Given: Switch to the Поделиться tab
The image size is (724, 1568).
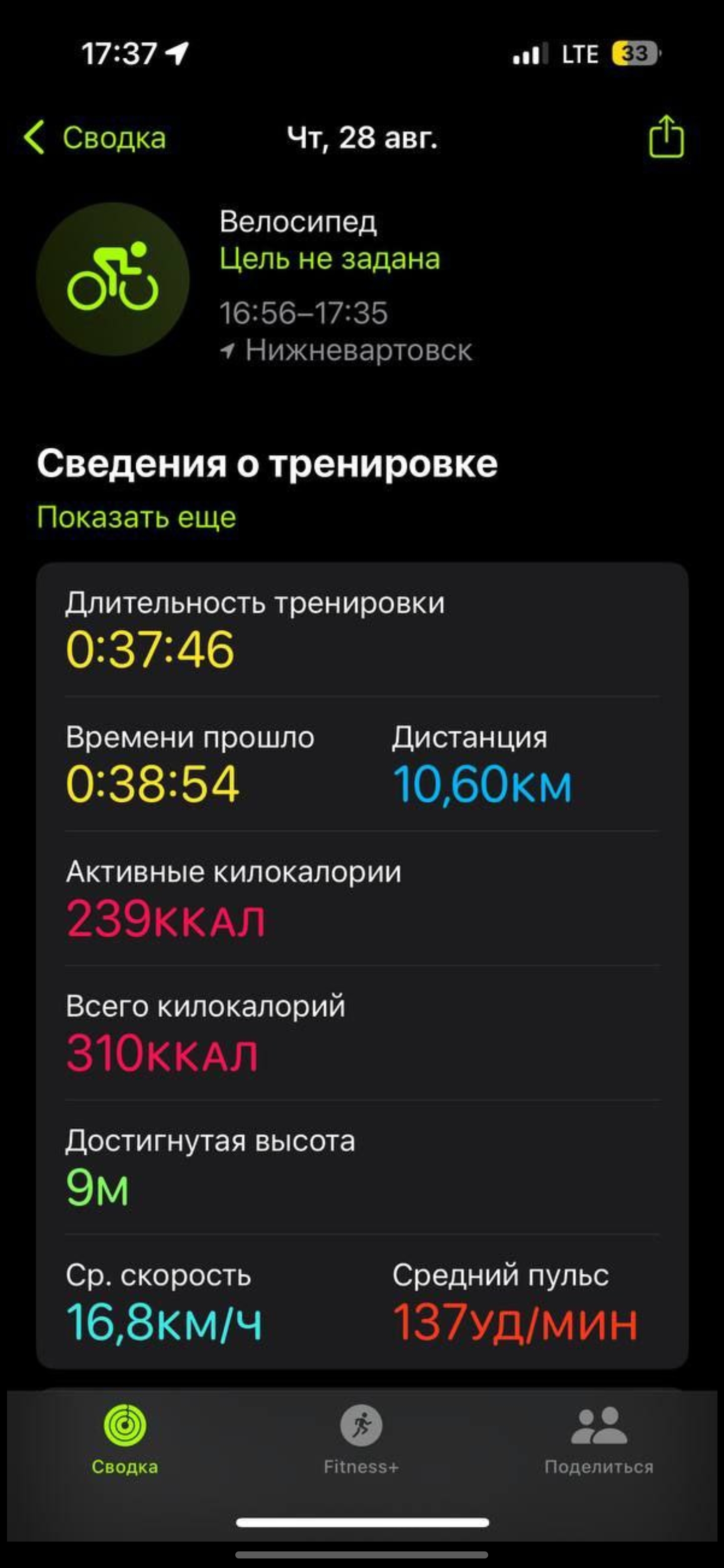Looking at the screenshot, I should click(x=599, y=1440).
